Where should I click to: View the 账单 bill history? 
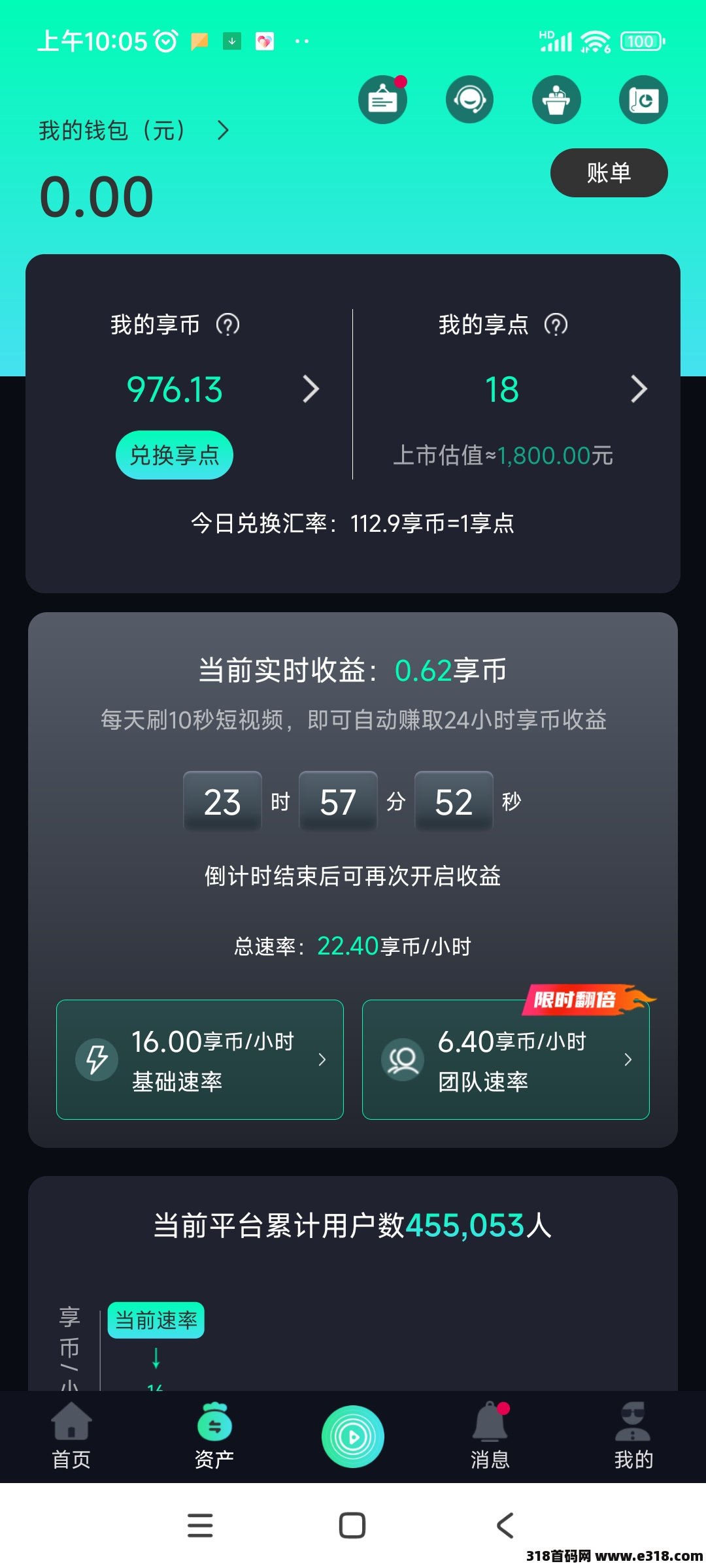tap(609, 173)
